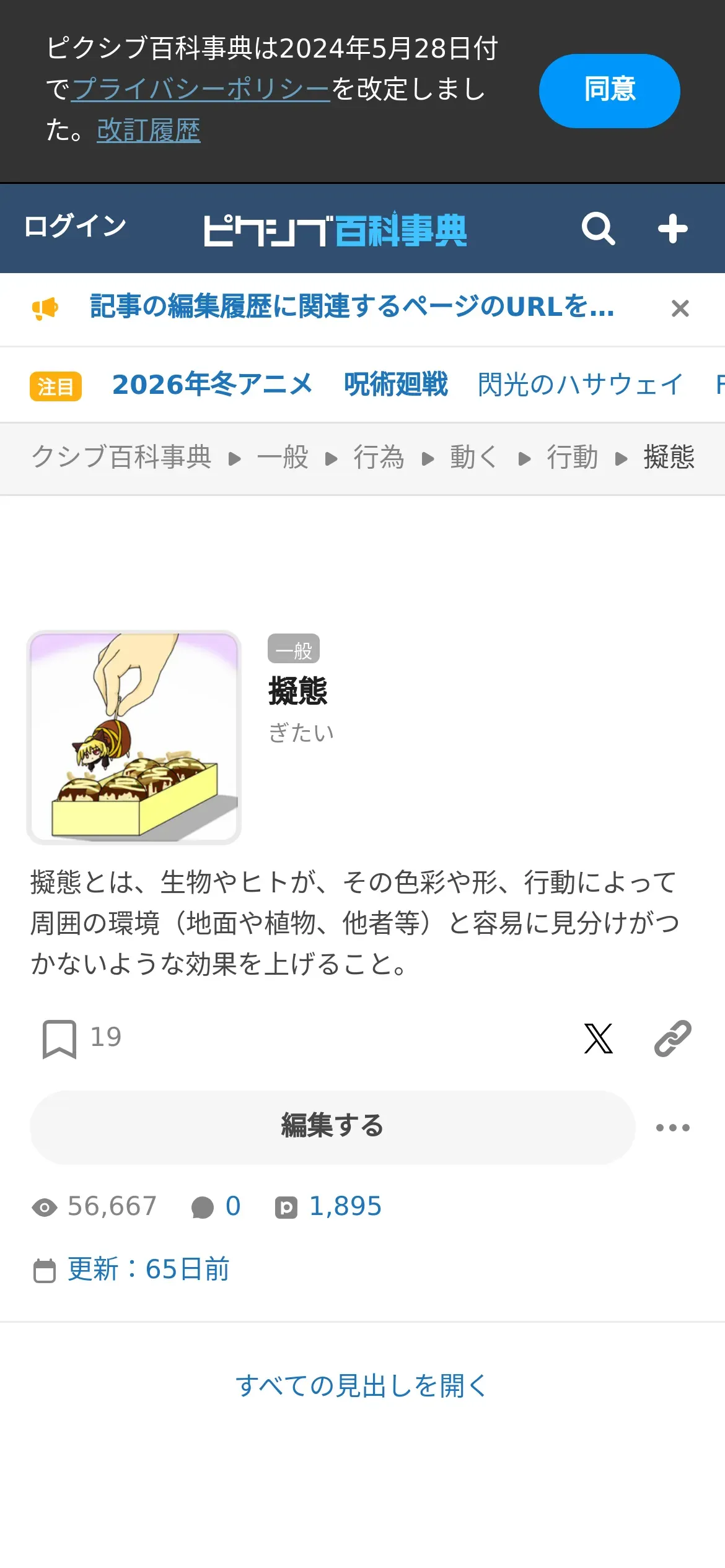
Task: Open the プライバシーポリシー link
Action: 201,89
